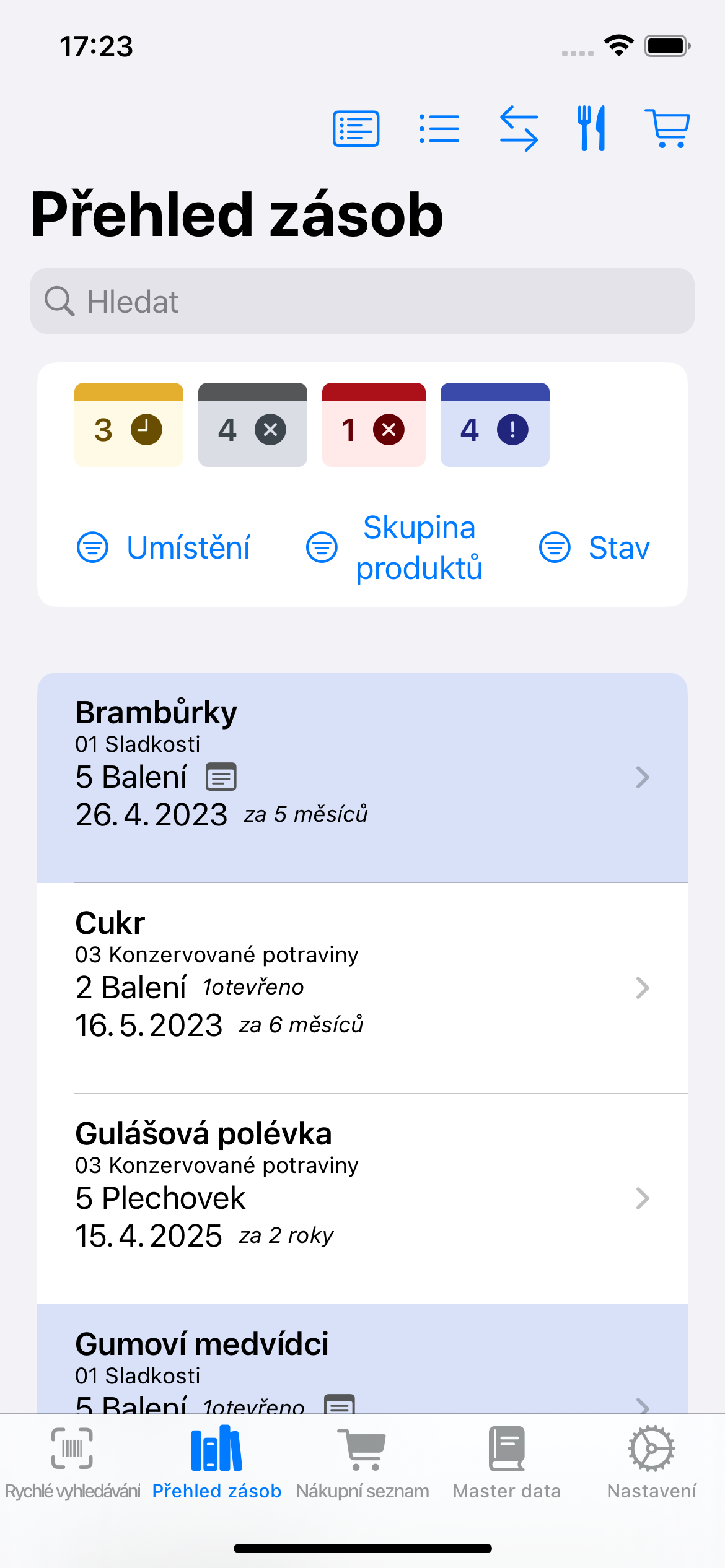
Task: Click the stock entries list icon
Action: tap(438, 128)
